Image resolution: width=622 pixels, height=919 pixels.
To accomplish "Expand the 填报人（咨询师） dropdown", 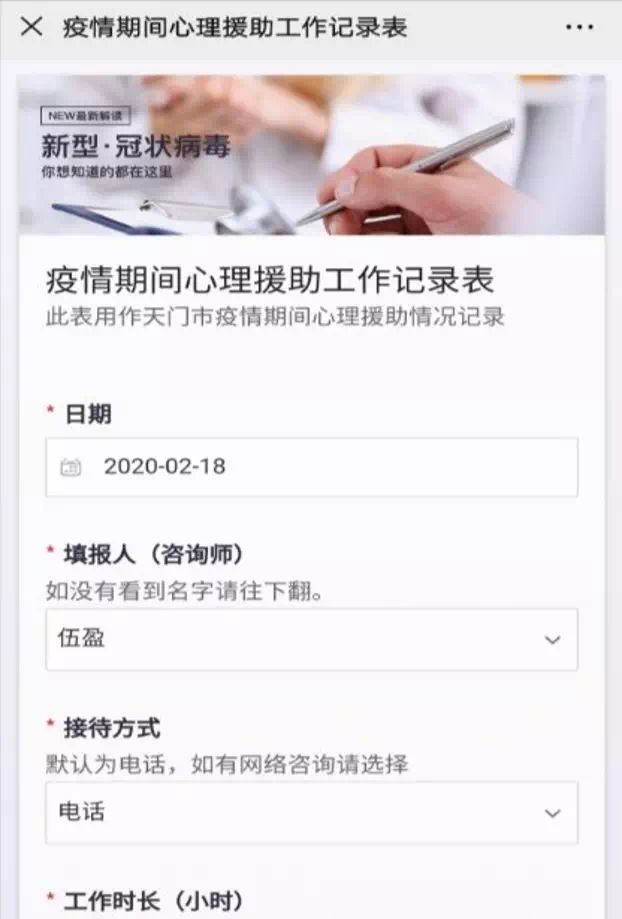I will tap(311, 639).
